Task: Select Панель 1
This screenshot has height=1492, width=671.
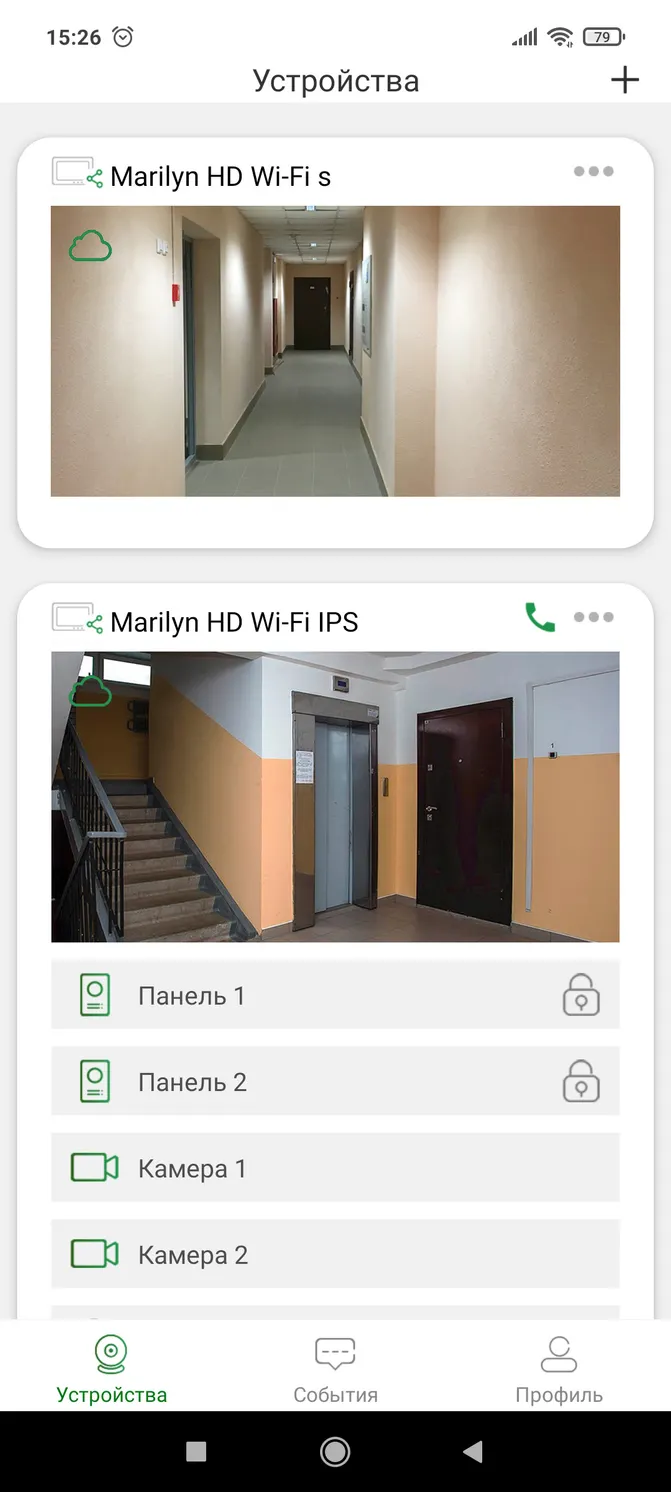Action: click(x=335, y=995)
